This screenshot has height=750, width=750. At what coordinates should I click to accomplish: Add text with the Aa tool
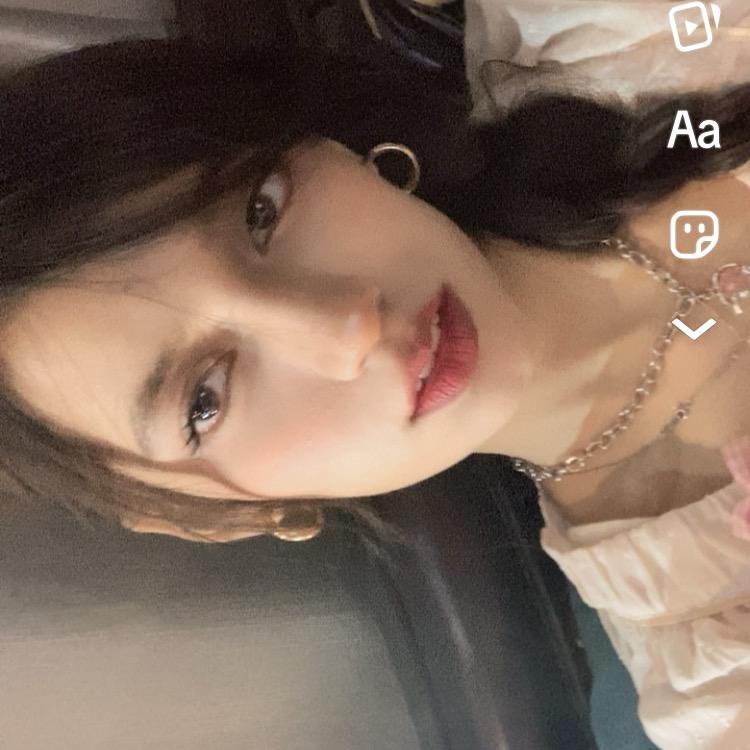(694, 130)
